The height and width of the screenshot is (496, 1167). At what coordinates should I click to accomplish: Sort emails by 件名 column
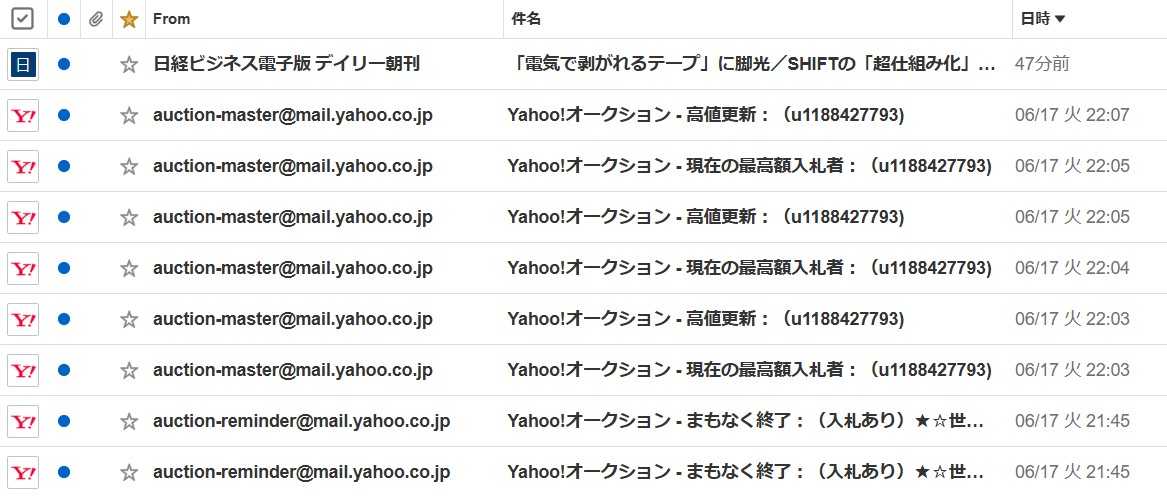pyautogui.click(x=525, y=19)
